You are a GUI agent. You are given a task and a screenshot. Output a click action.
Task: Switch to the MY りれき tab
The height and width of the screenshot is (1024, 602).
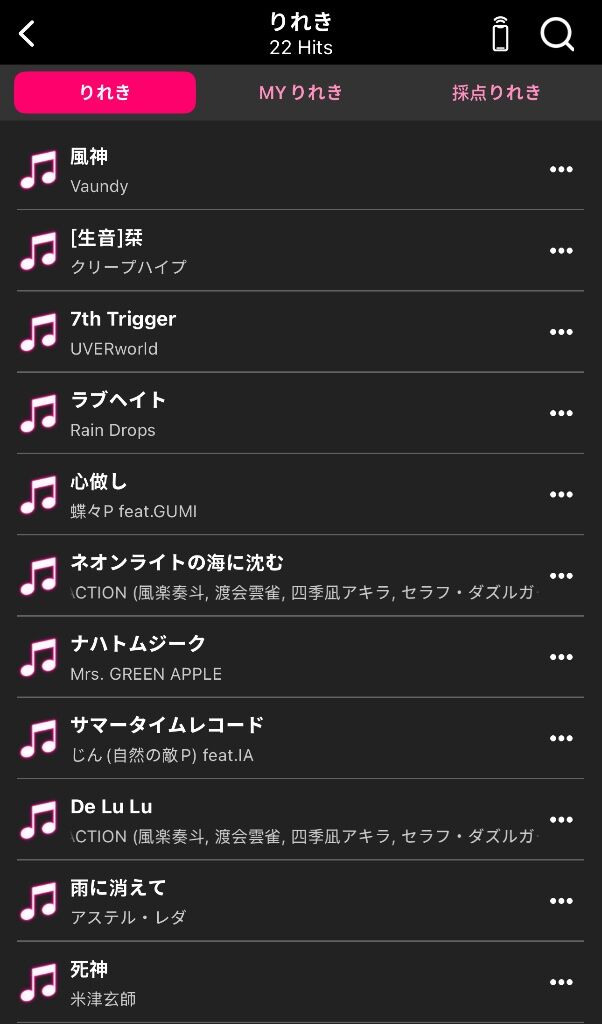(300, 93)
